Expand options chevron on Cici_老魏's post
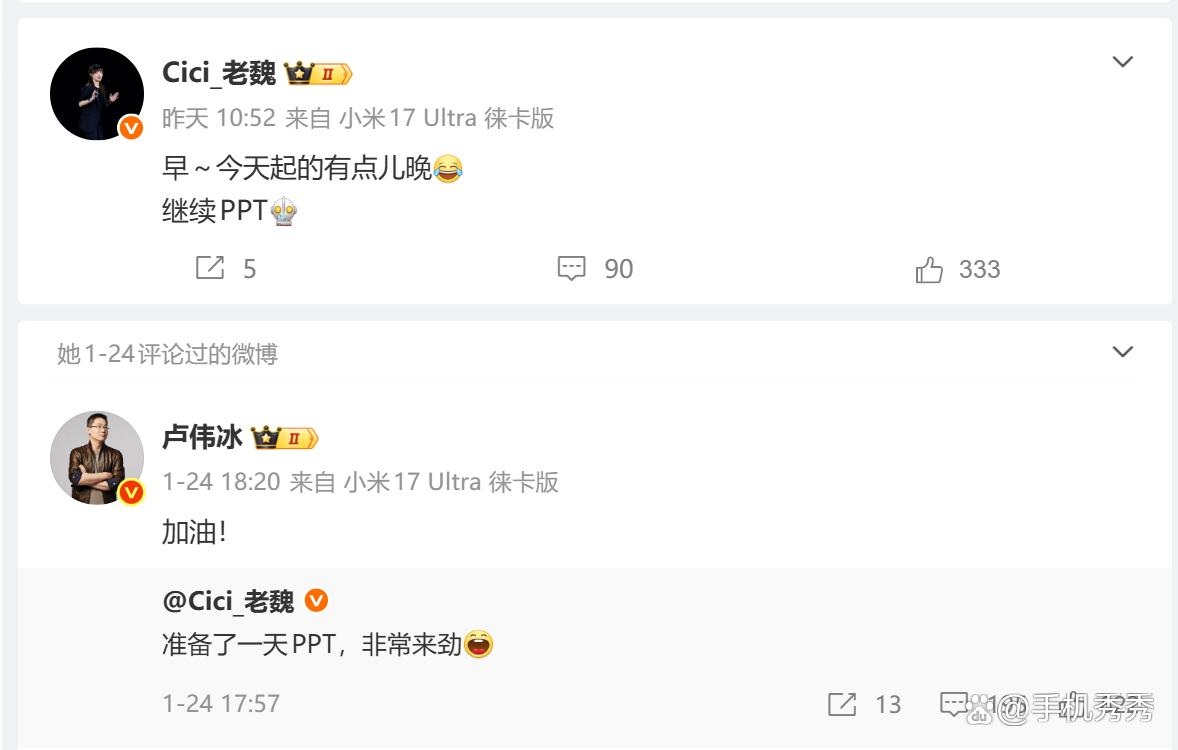Viewport: 1178px width, 750px height. [x=1123, y=62]
